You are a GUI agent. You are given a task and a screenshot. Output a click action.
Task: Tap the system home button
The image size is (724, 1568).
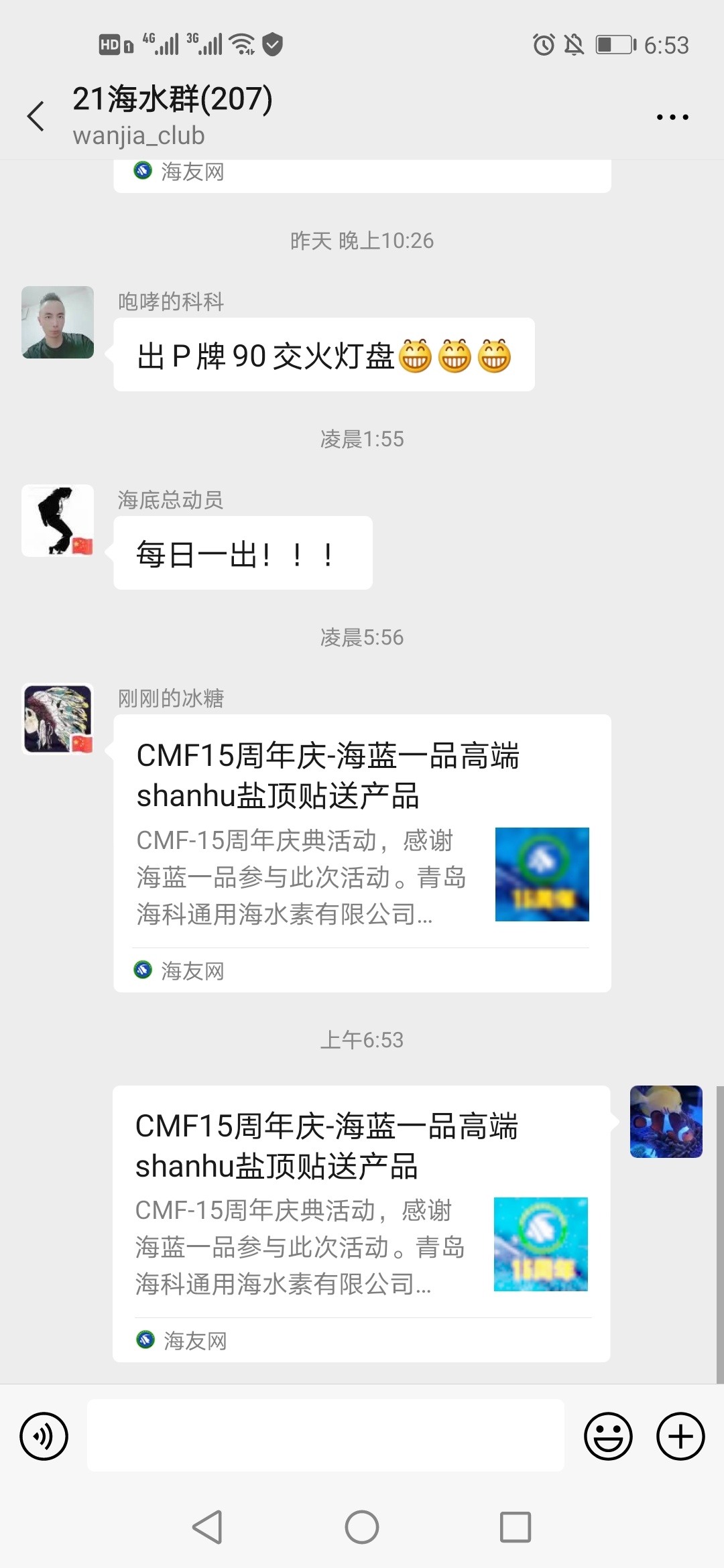[x=362, y=1527]
